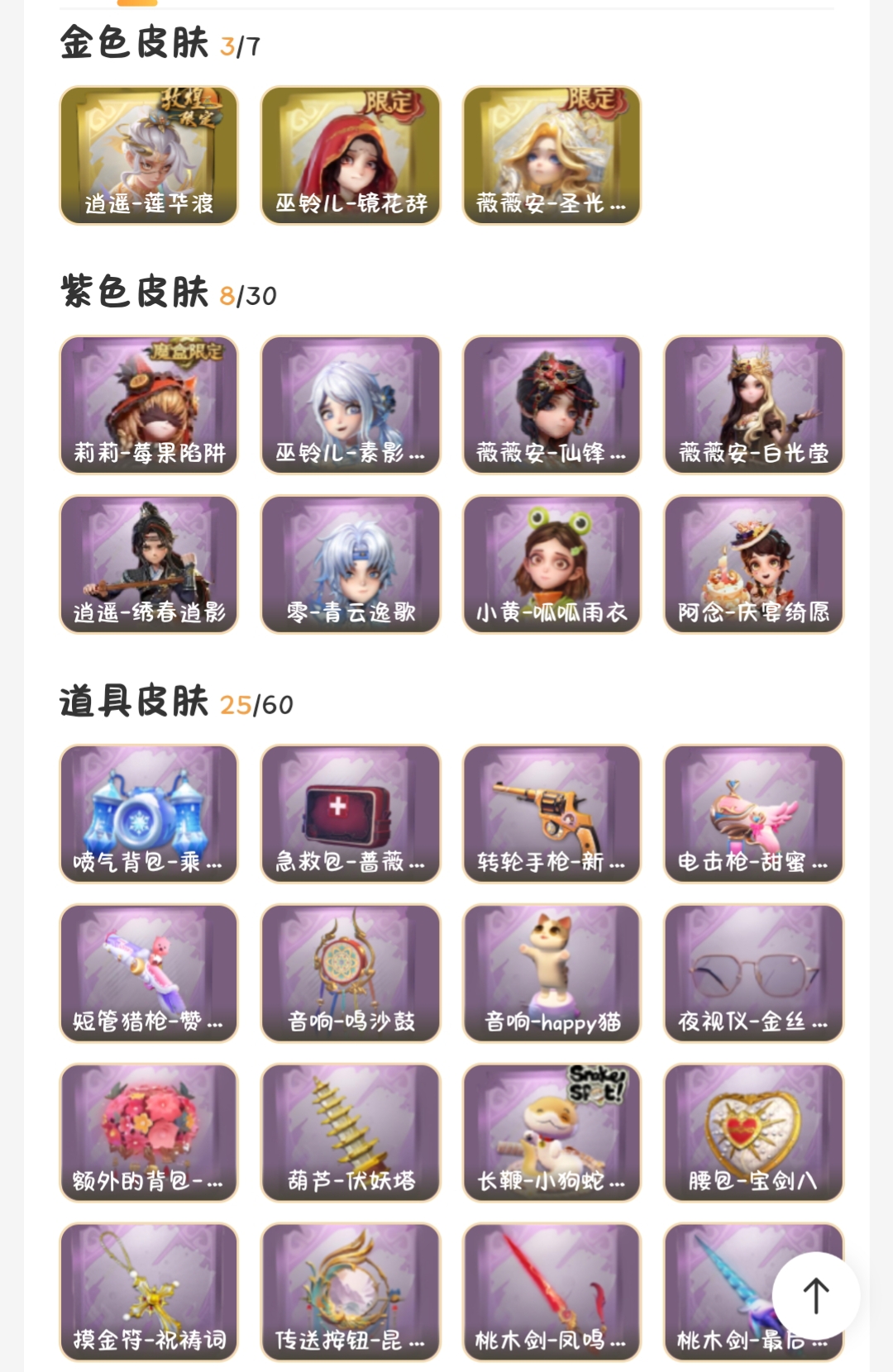This screenshot has height=1372, width=893.
Task: View the 小黄-呱呱雨衣 skin
Action: point(552,565)
